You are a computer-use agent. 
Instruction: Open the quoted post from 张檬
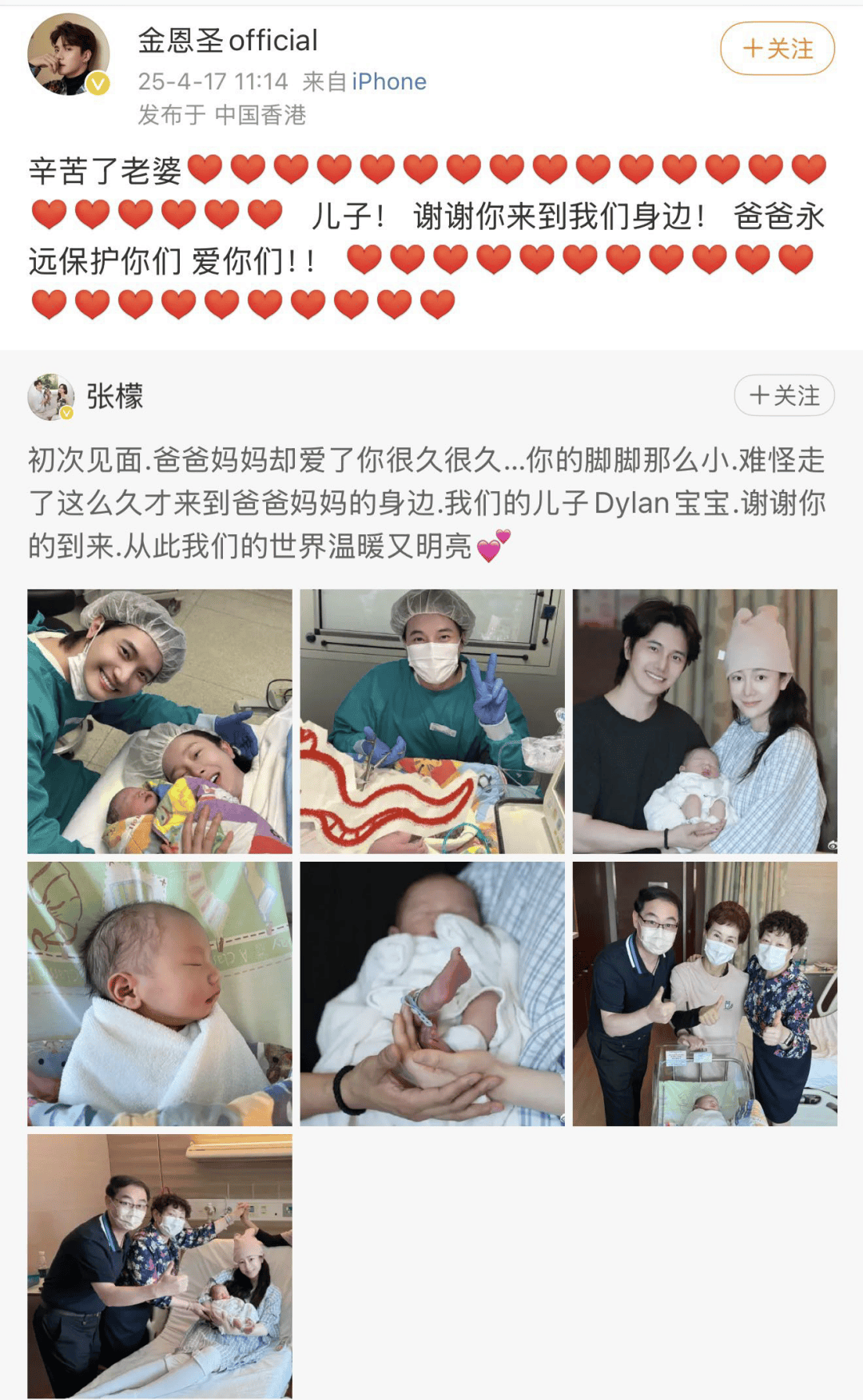tap(431, 503)
